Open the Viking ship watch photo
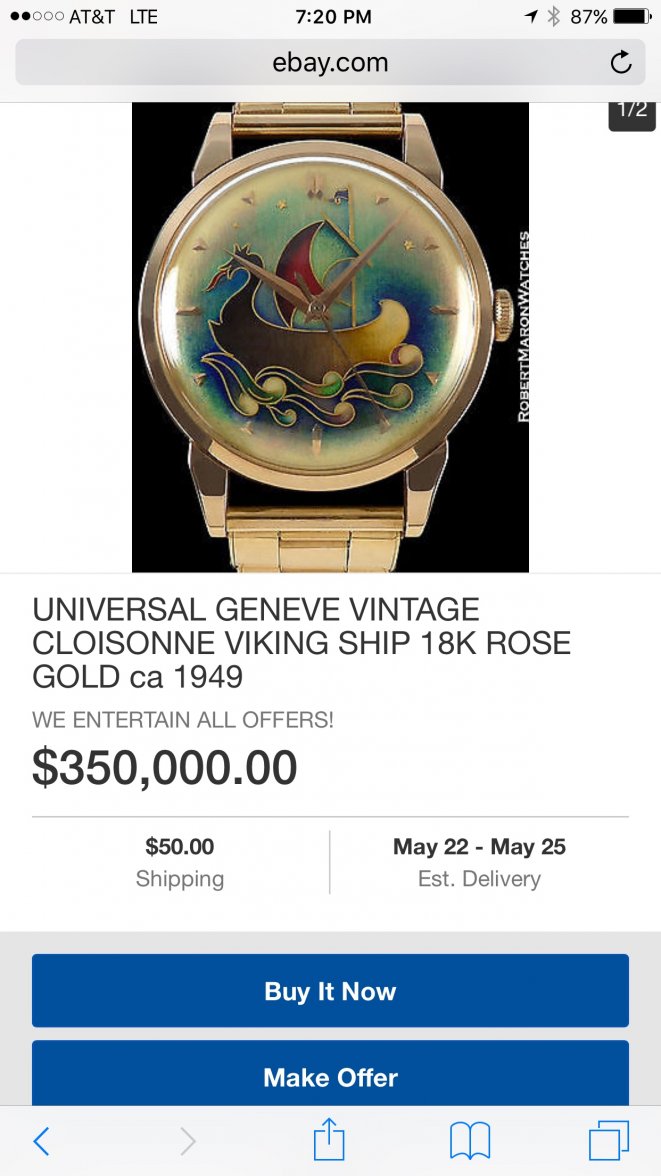 pos(330,337)
